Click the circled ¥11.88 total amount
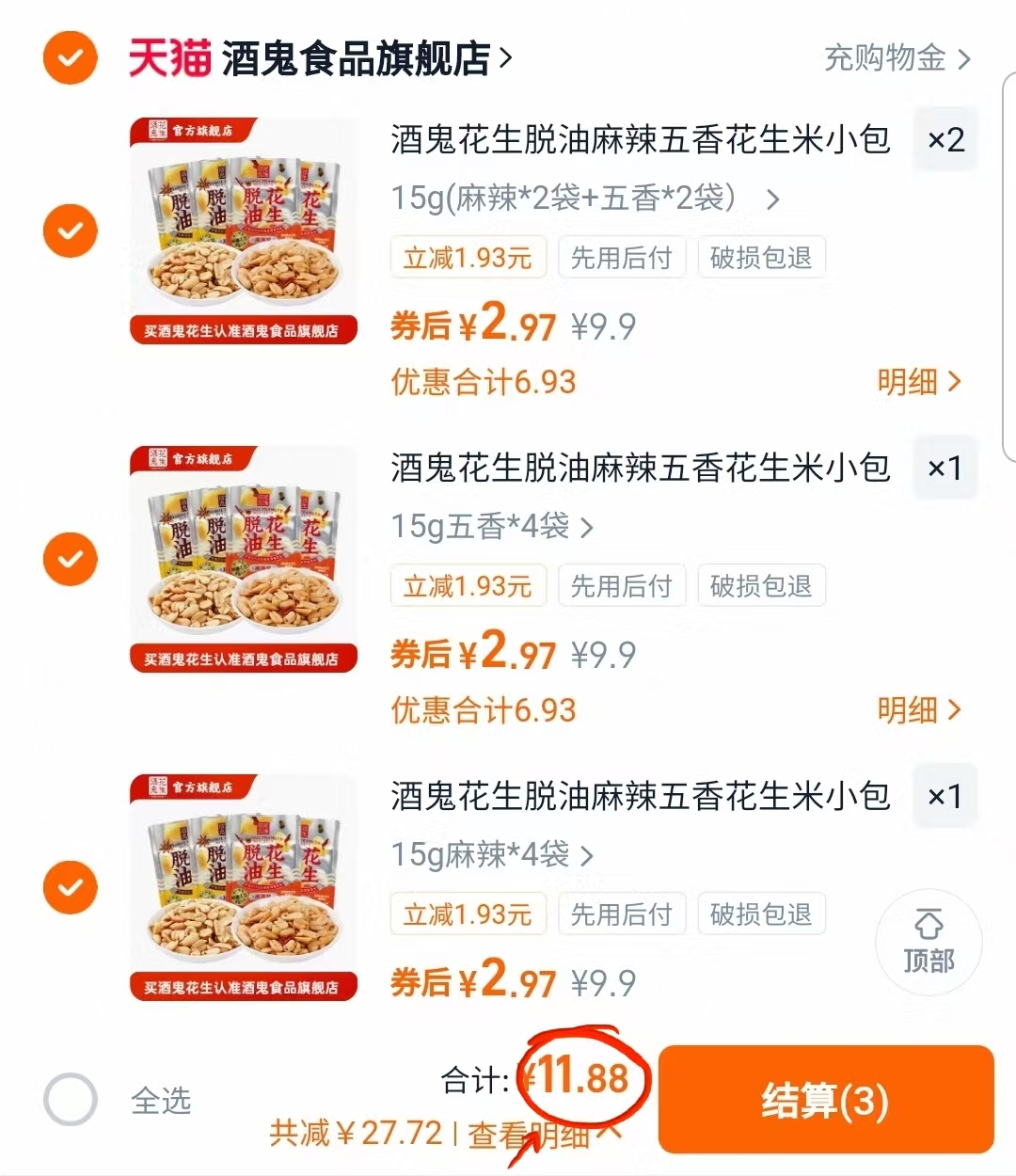 click(577, 1080)
